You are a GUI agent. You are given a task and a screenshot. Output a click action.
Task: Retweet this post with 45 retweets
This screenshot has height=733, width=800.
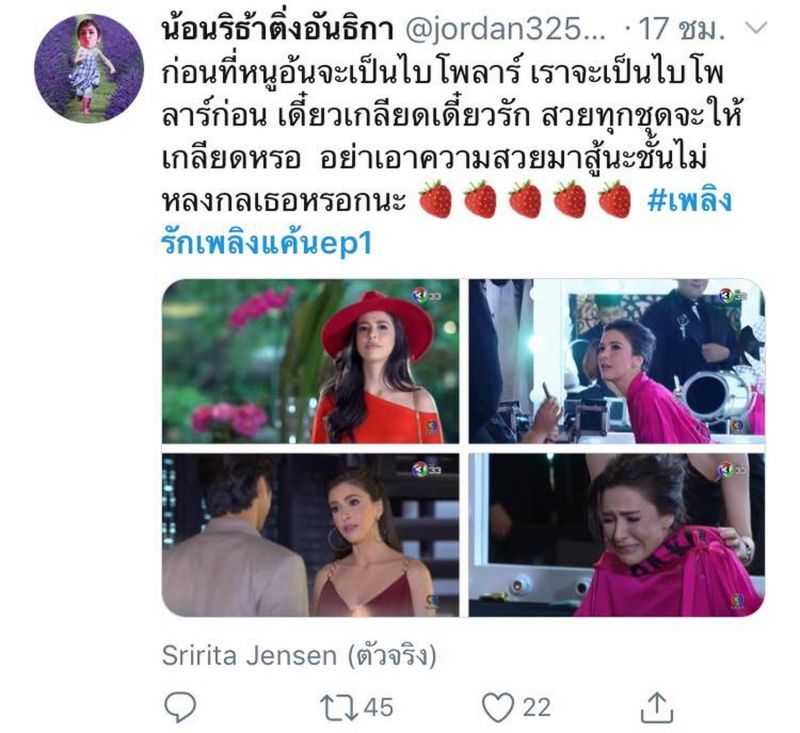click(x=356, y=707)
